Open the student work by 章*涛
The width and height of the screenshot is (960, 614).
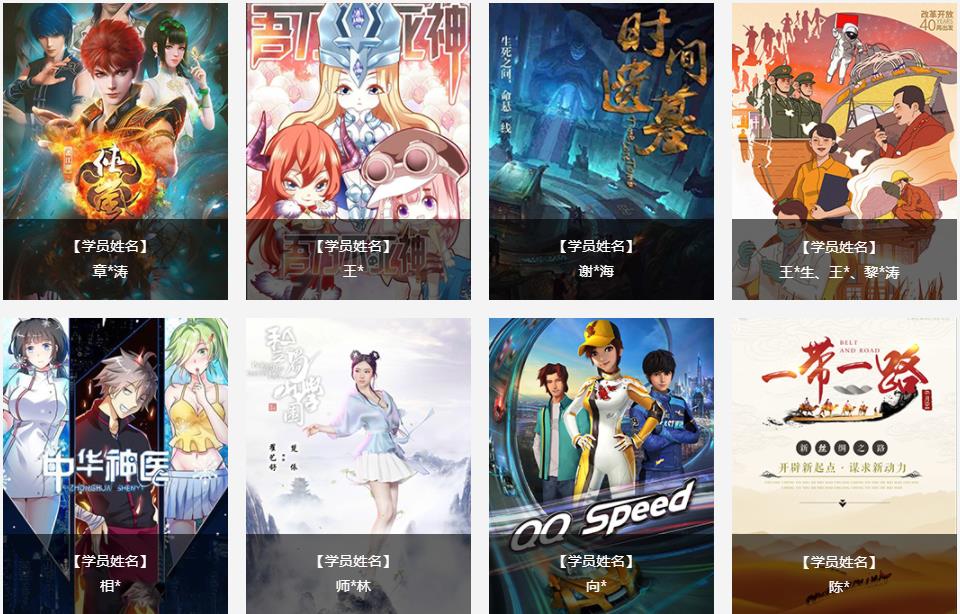click(x=115, y=150)
